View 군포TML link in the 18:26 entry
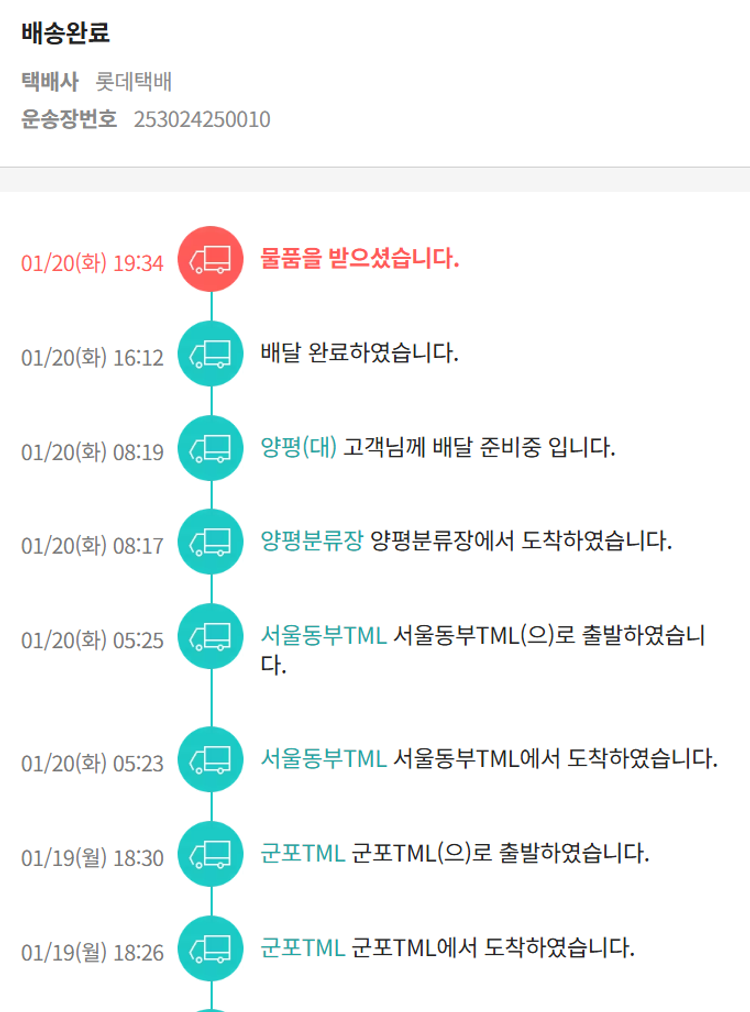This screenshot has height=1012, width=750. [x=302, y=946]
